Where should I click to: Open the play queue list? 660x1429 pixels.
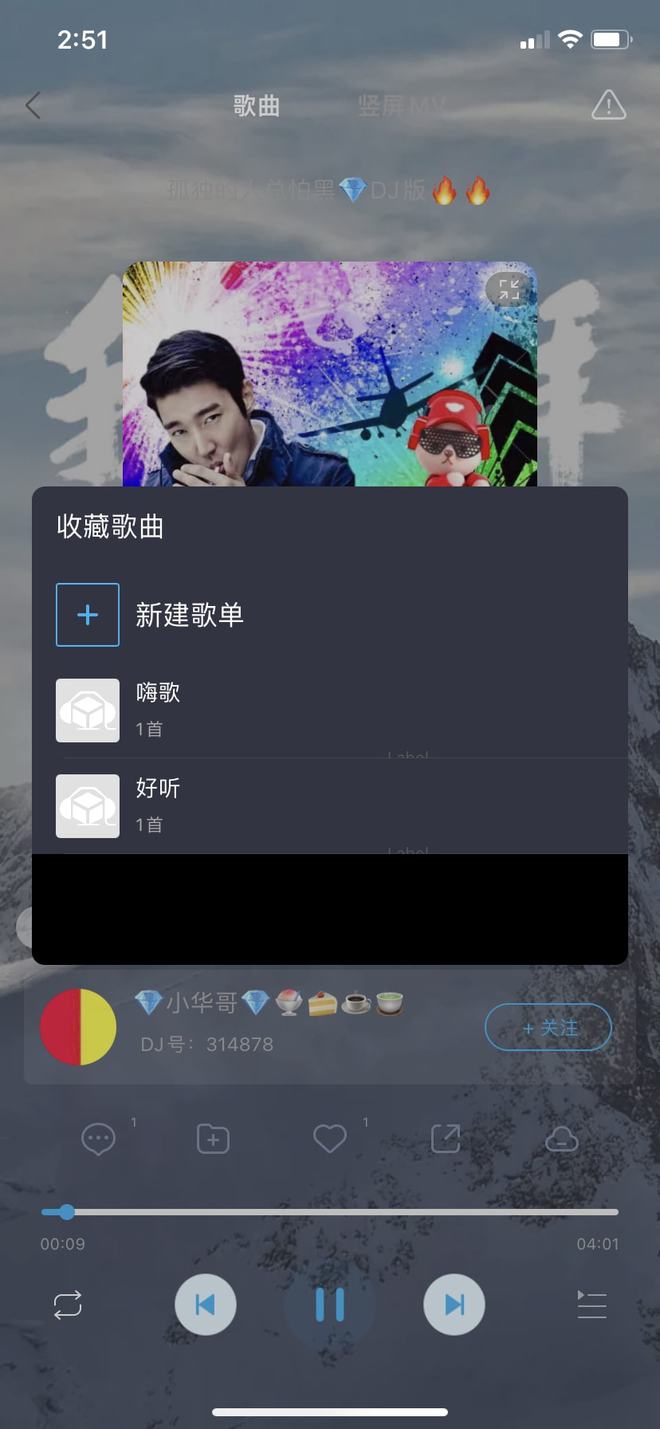coord(592,1305)
